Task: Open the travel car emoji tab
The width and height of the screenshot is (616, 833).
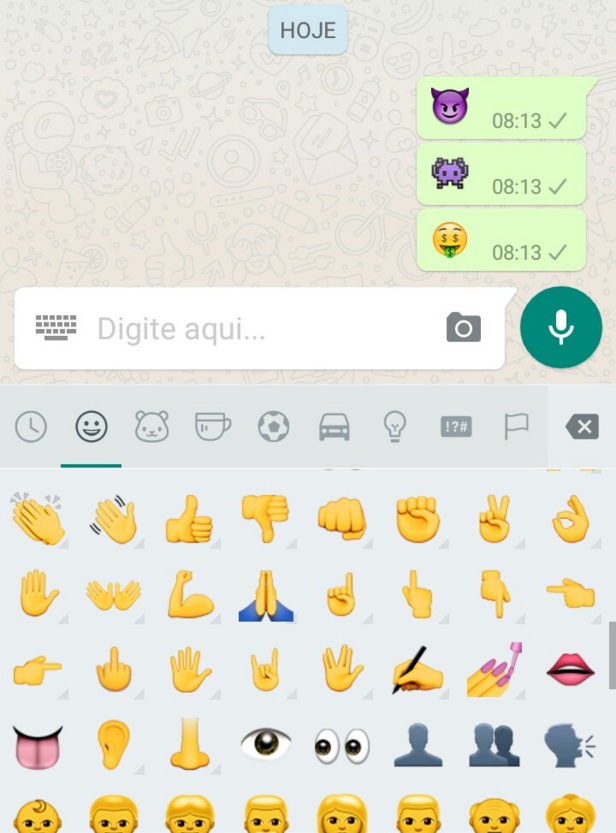Action: (x=334, y=427)
